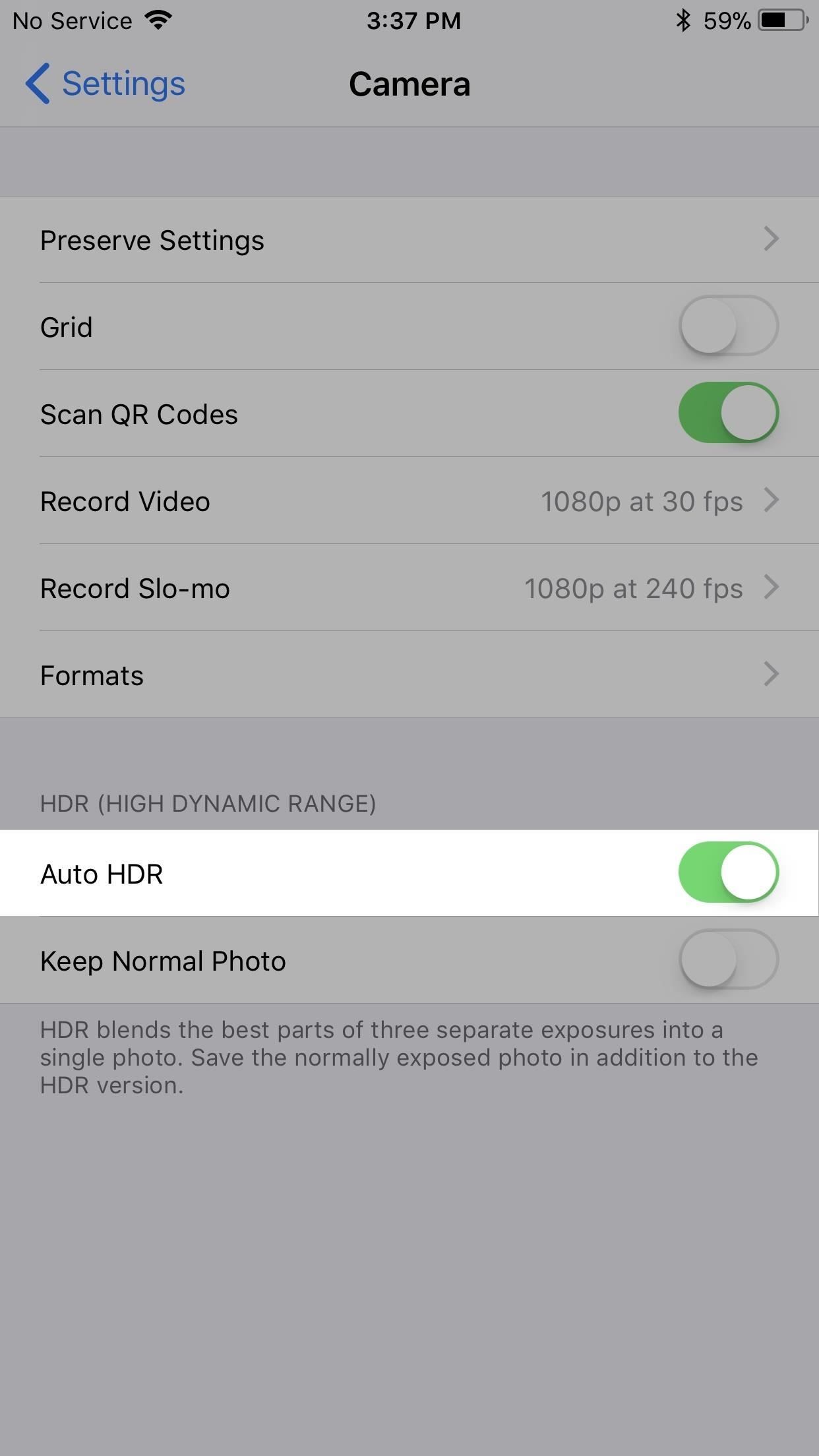Open the Record Slo-mo settings
The image size is (819, 1456).
772,588
